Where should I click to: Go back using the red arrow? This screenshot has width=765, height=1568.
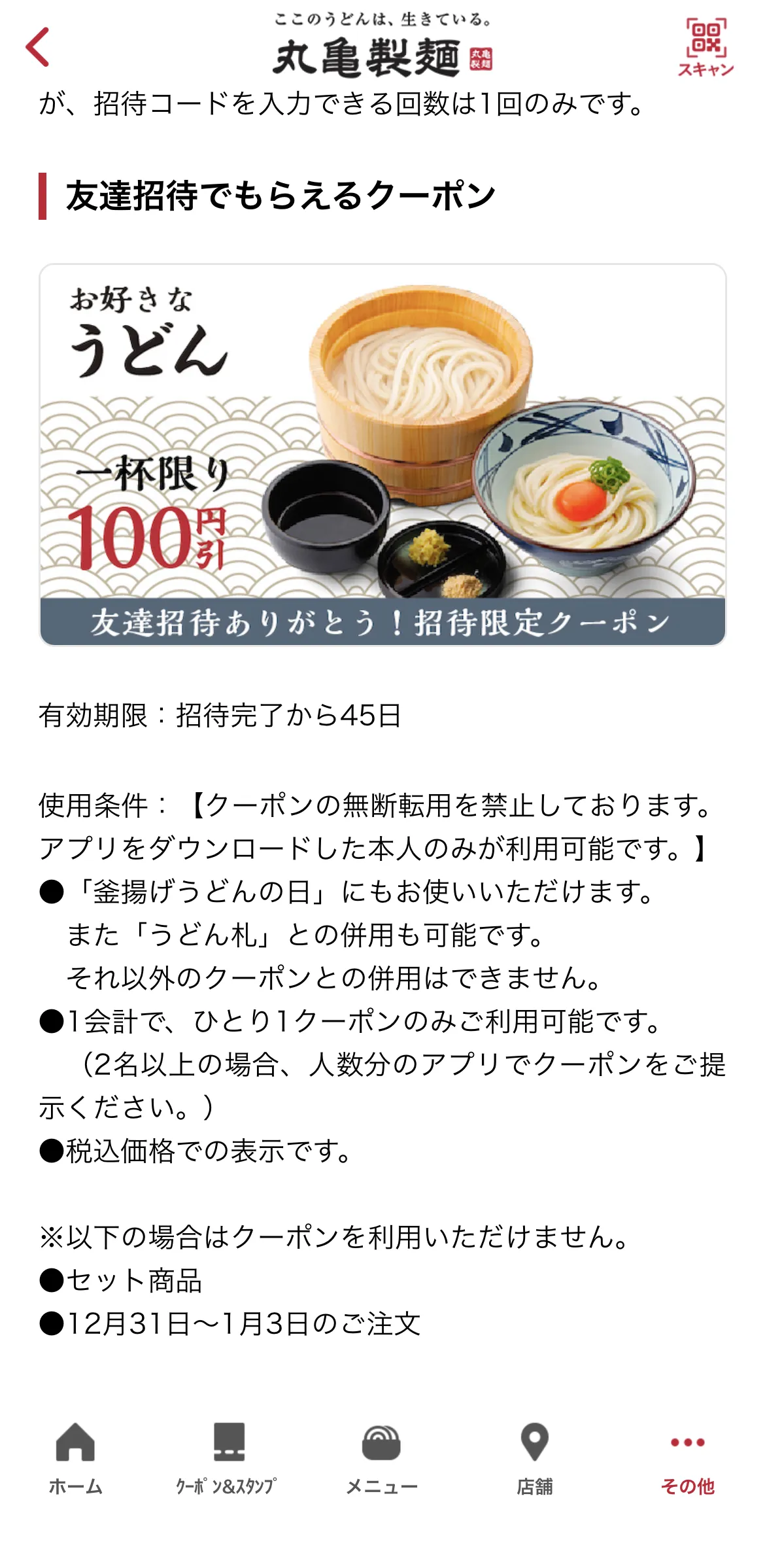[x=38, y=47]
